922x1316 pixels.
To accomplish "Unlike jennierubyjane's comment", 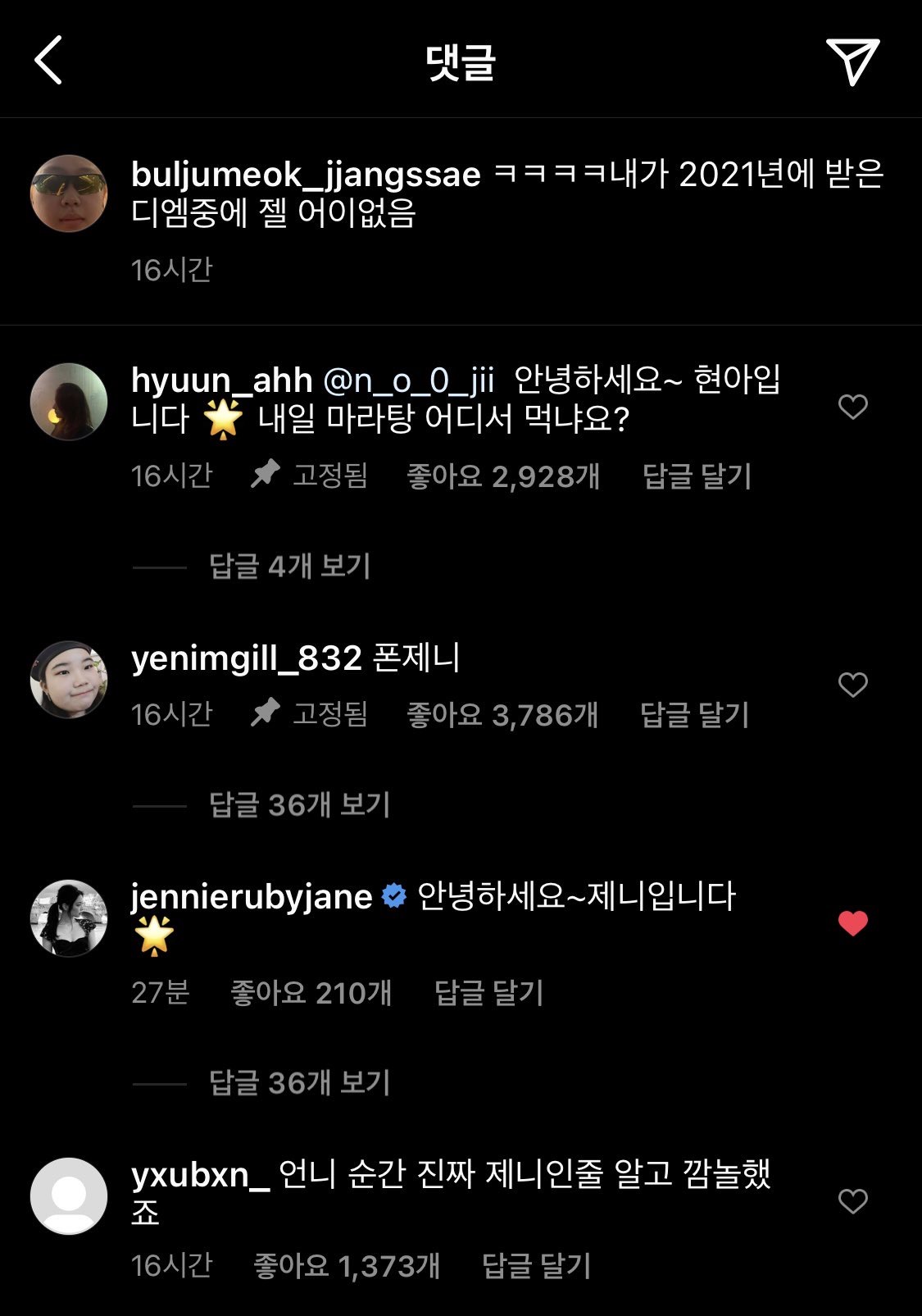I will pos(852,923).
